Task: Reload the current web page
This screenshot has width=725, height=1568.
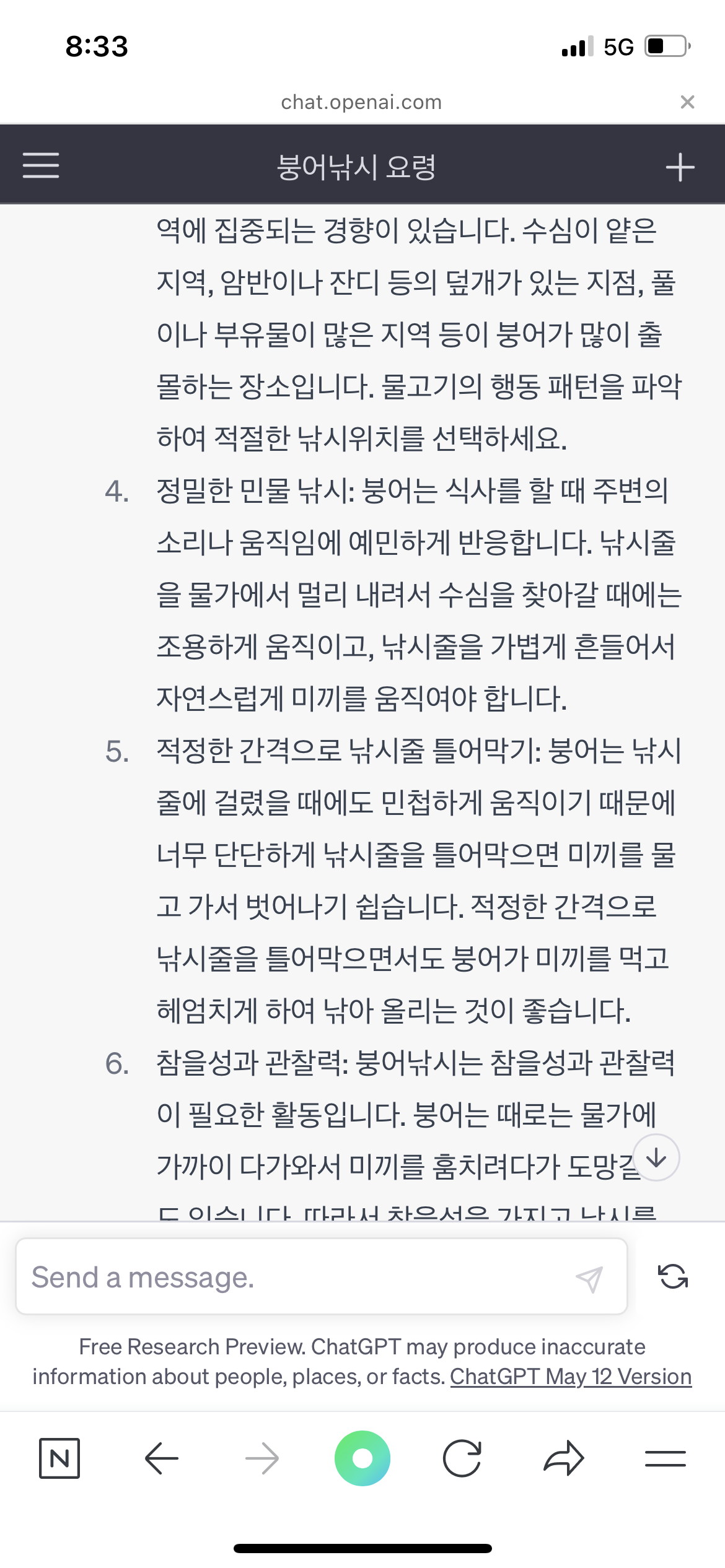Action: (x=462, y=1458)
